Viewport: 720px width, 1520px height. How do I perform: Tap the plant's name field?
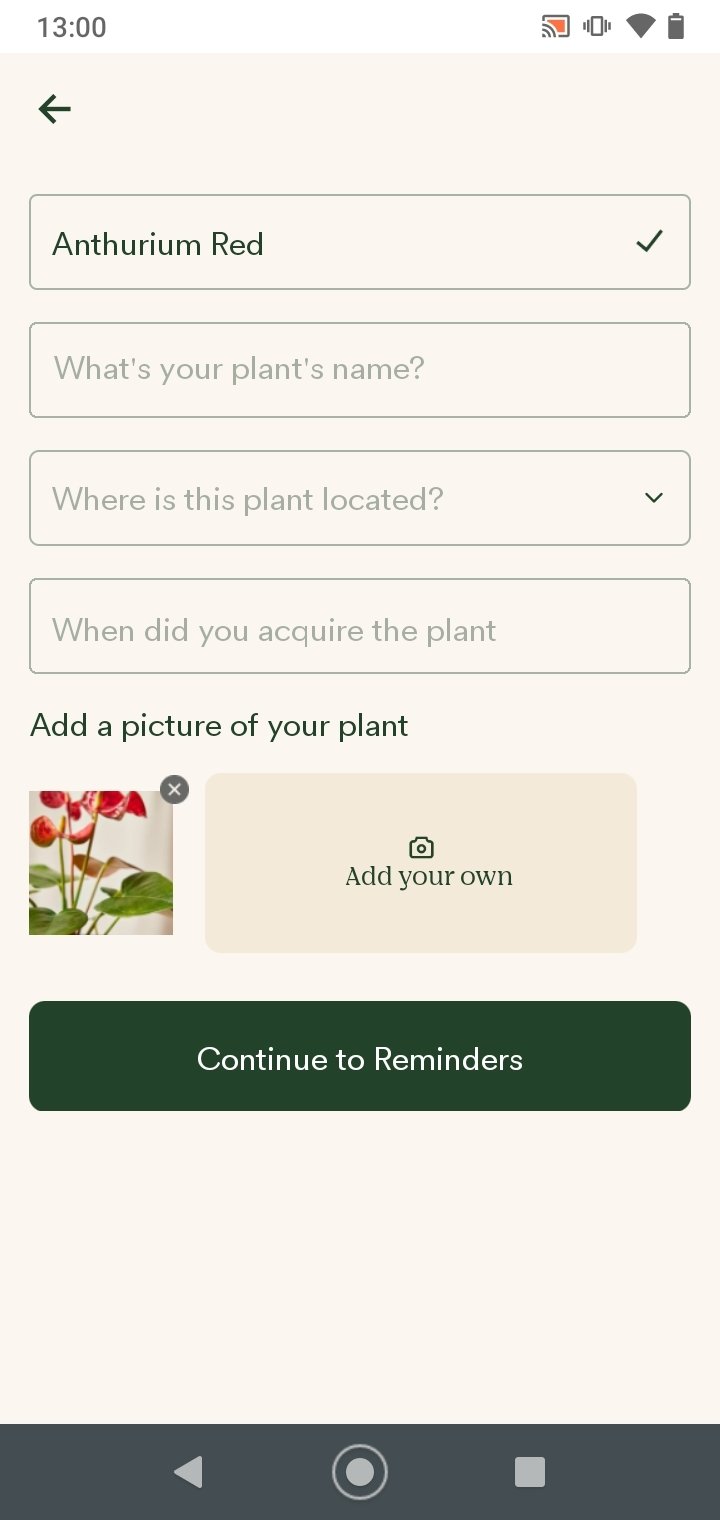tap(360, 370)
